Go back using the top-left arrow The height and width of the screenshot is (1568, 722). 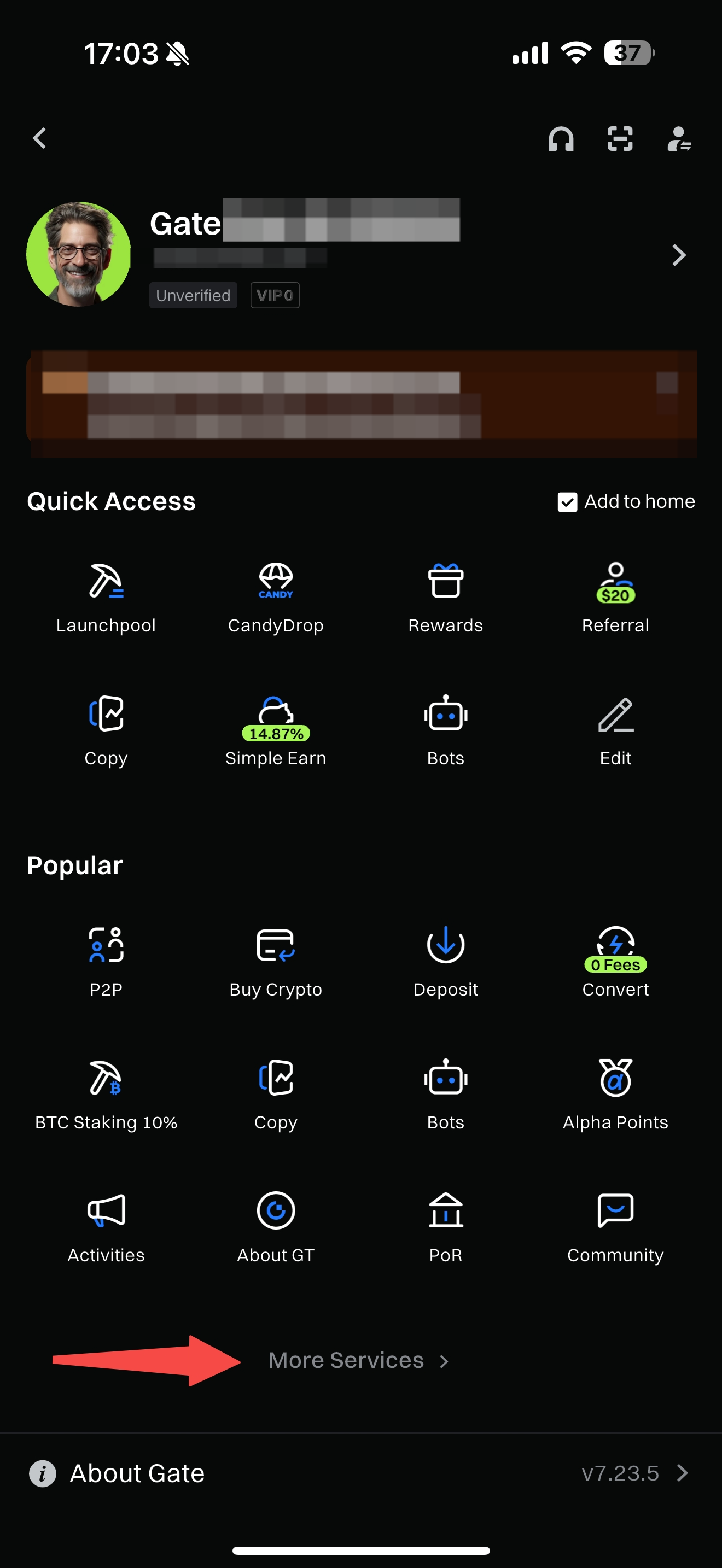(x=39, y=139)
